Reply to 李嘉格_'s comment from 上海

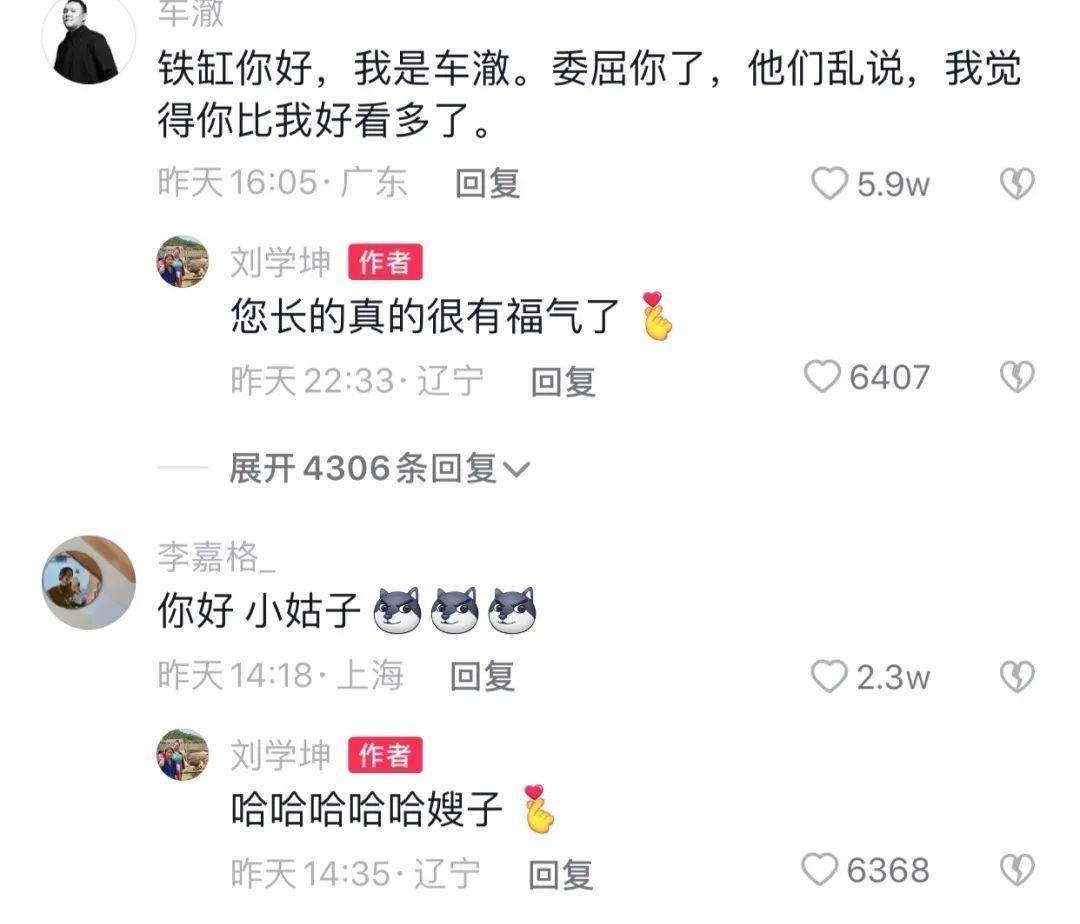click(x=482, y=677)
